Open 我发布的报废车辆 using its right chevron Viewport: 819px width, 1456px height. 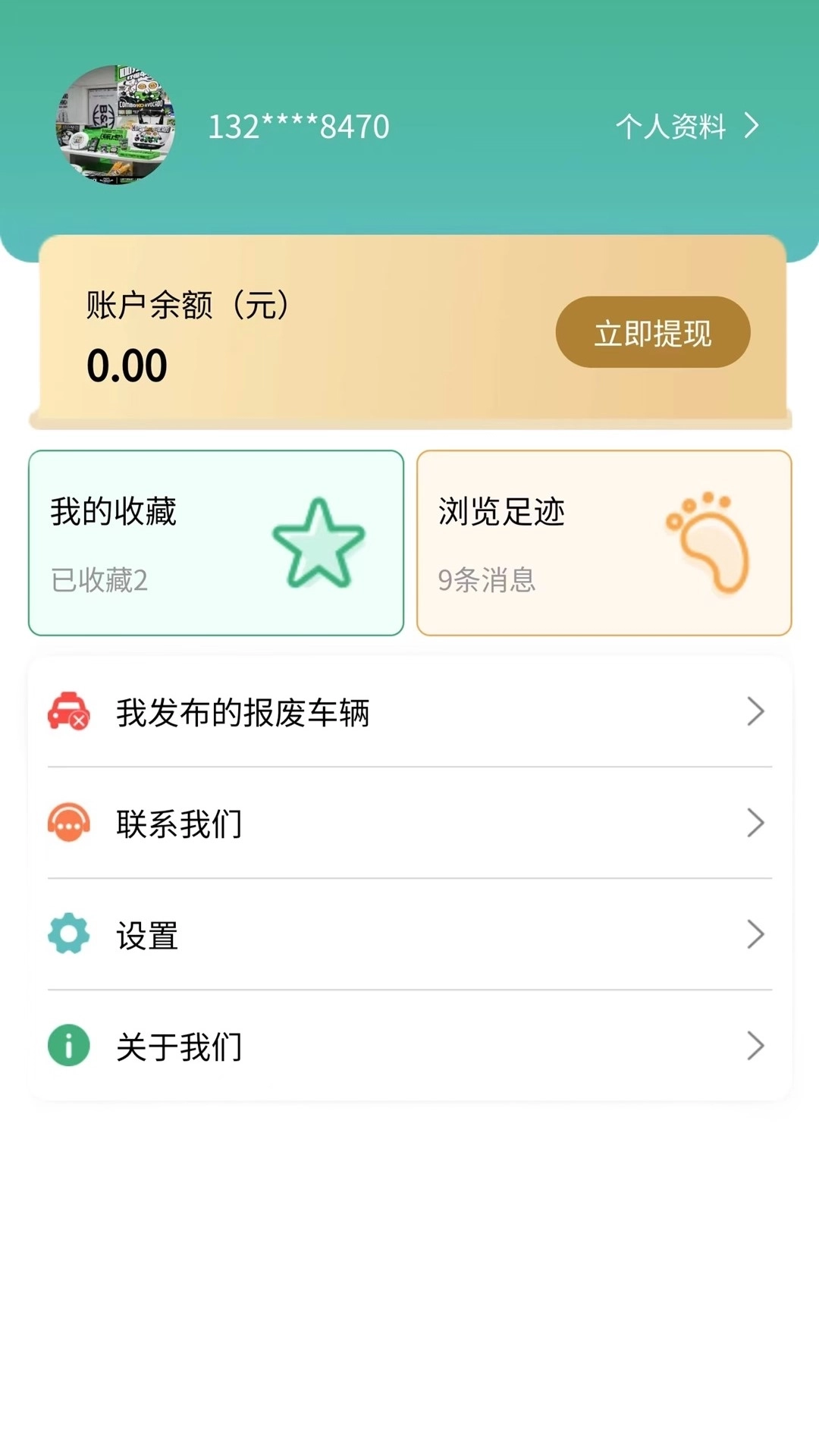[755, 711]
